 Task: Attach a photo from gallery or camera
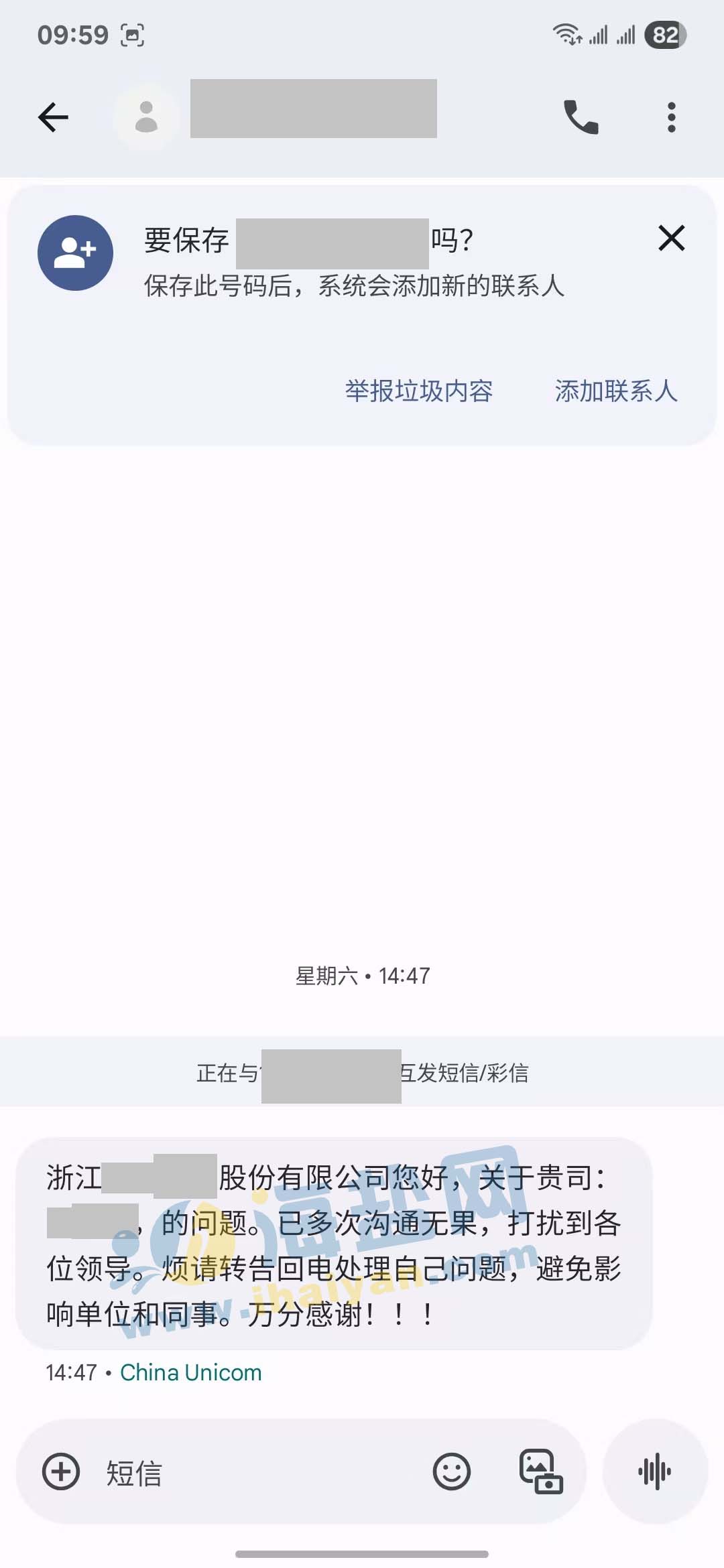[x=541, y=1472]
